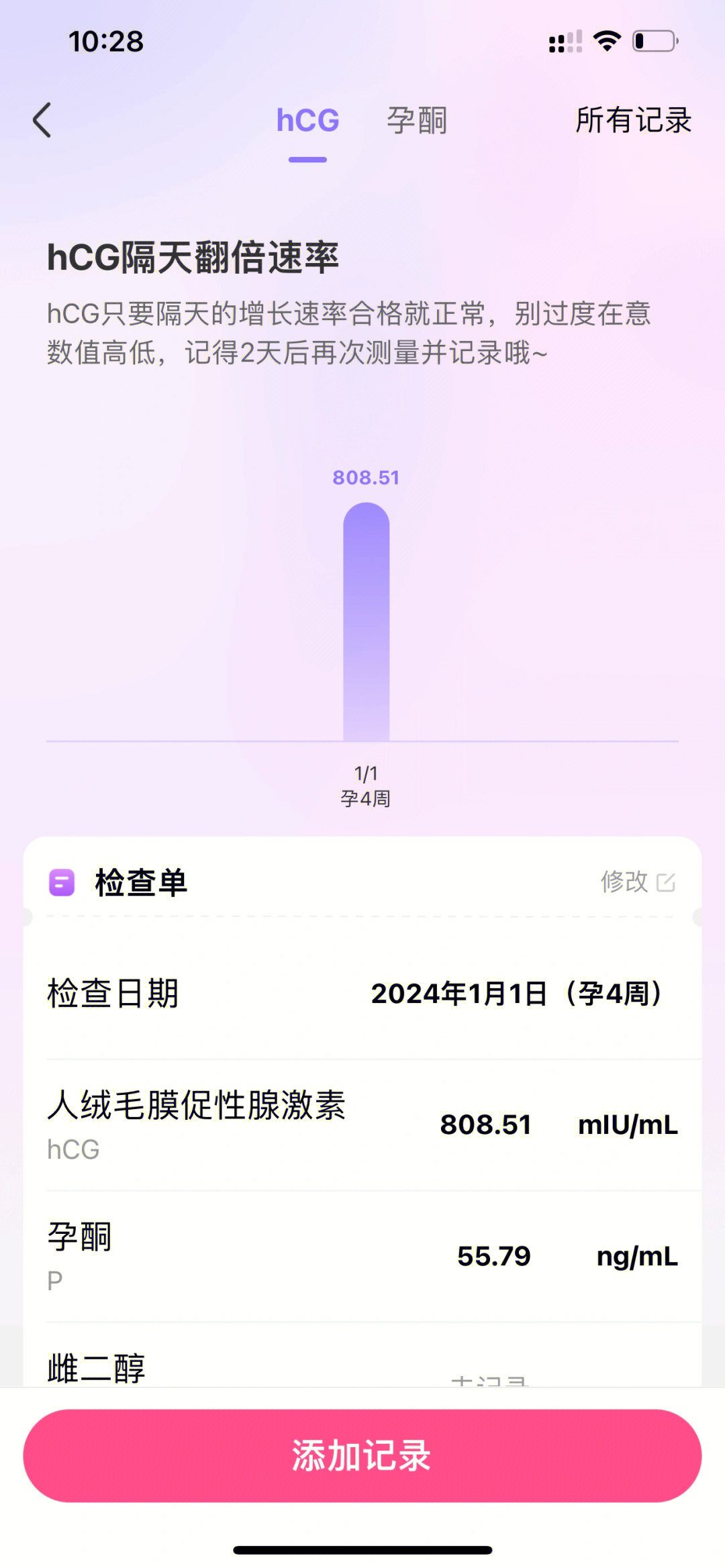Switch to the 孕酮 tab
This screenshot has height=1568, width=725.
pyautogui.click(x=416, y=121)
